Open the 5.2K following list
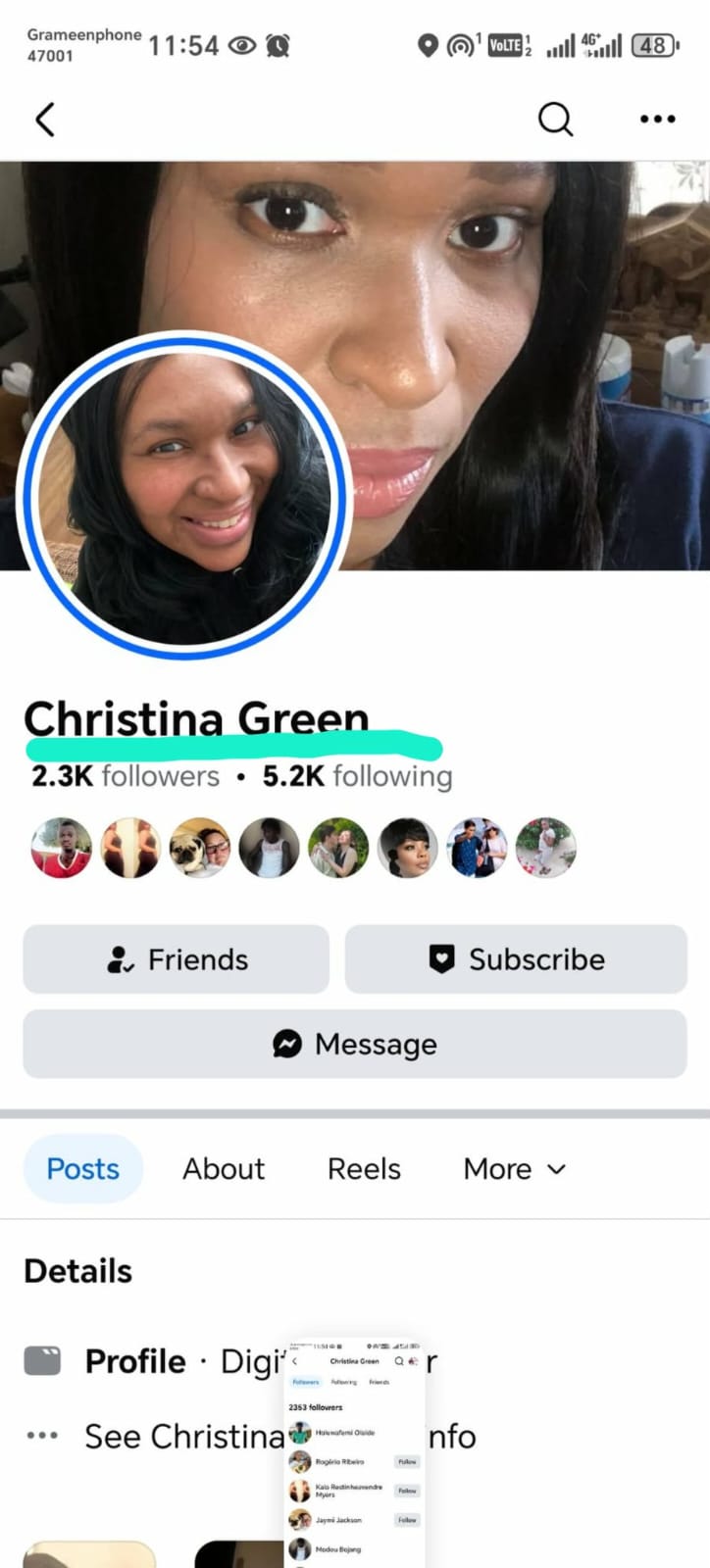 point(357,776)
